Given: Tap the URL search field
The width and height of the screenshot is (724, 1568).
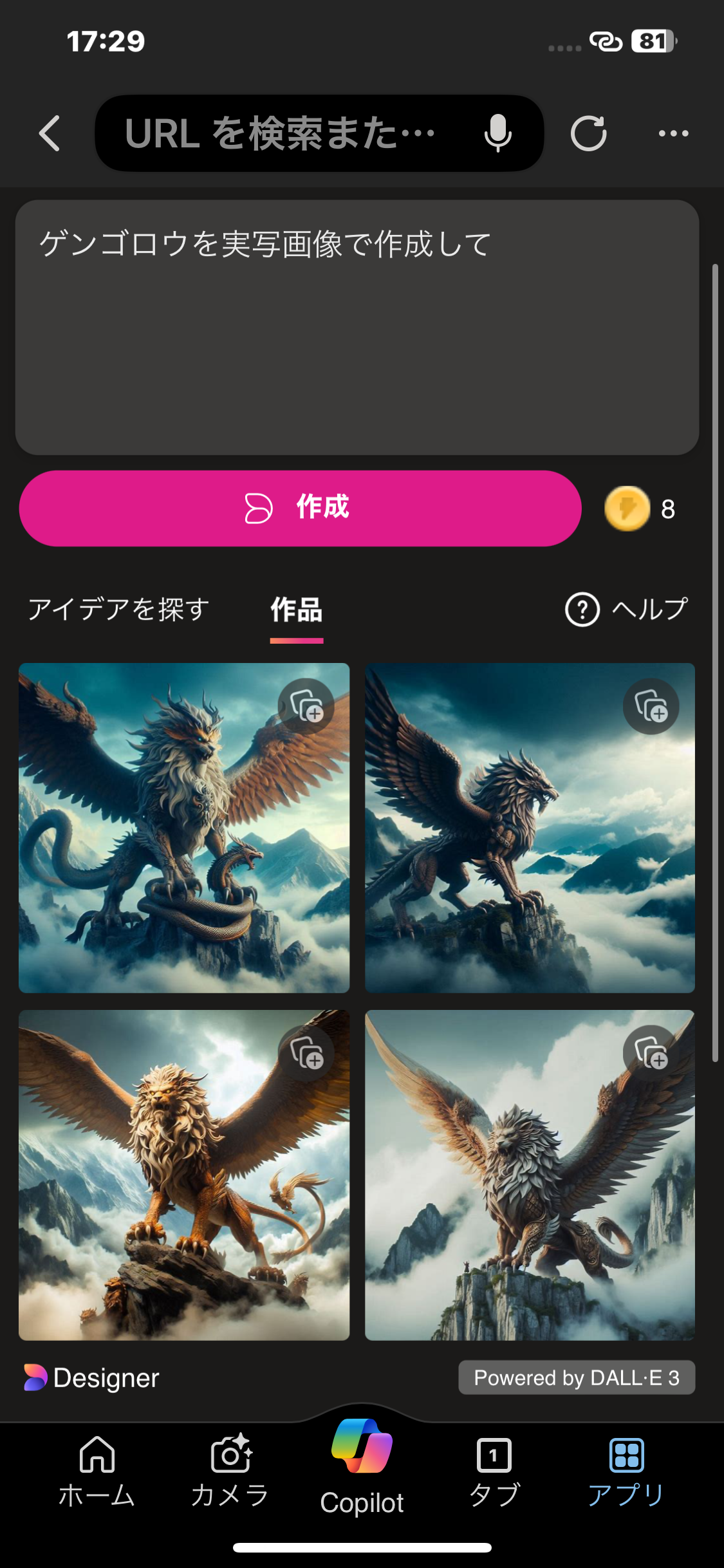Looking at the screenshot, I should point(283,134).
